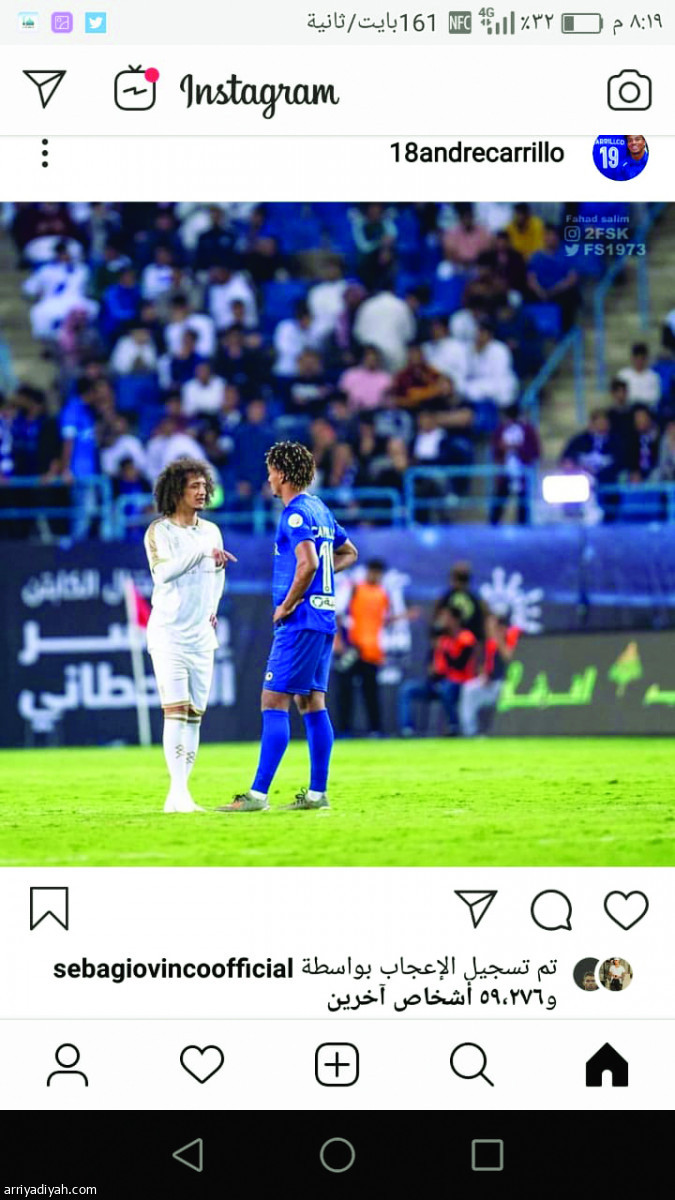Screen dimensions: 675x1200
Task: Create a new post with the plus tab
Action: pyautogui.click(x=337, y=1065)
